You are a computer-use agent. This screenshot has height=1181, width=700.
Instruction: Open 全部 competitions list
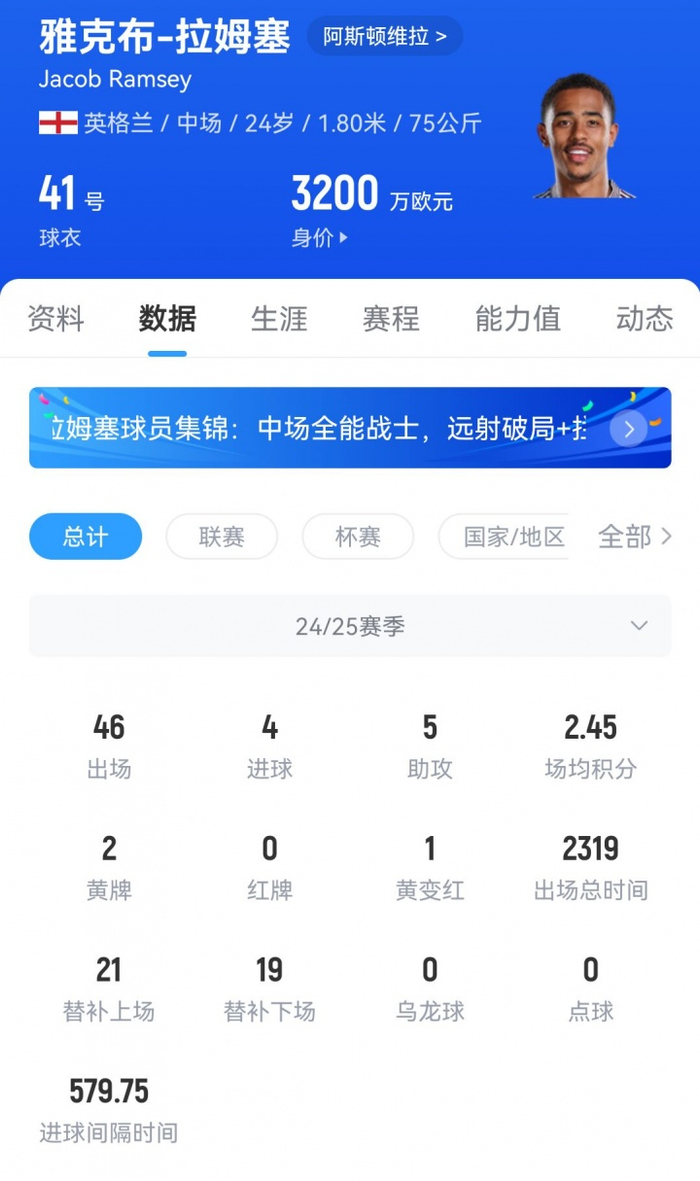pyautogui.click(x=634, y=536)
